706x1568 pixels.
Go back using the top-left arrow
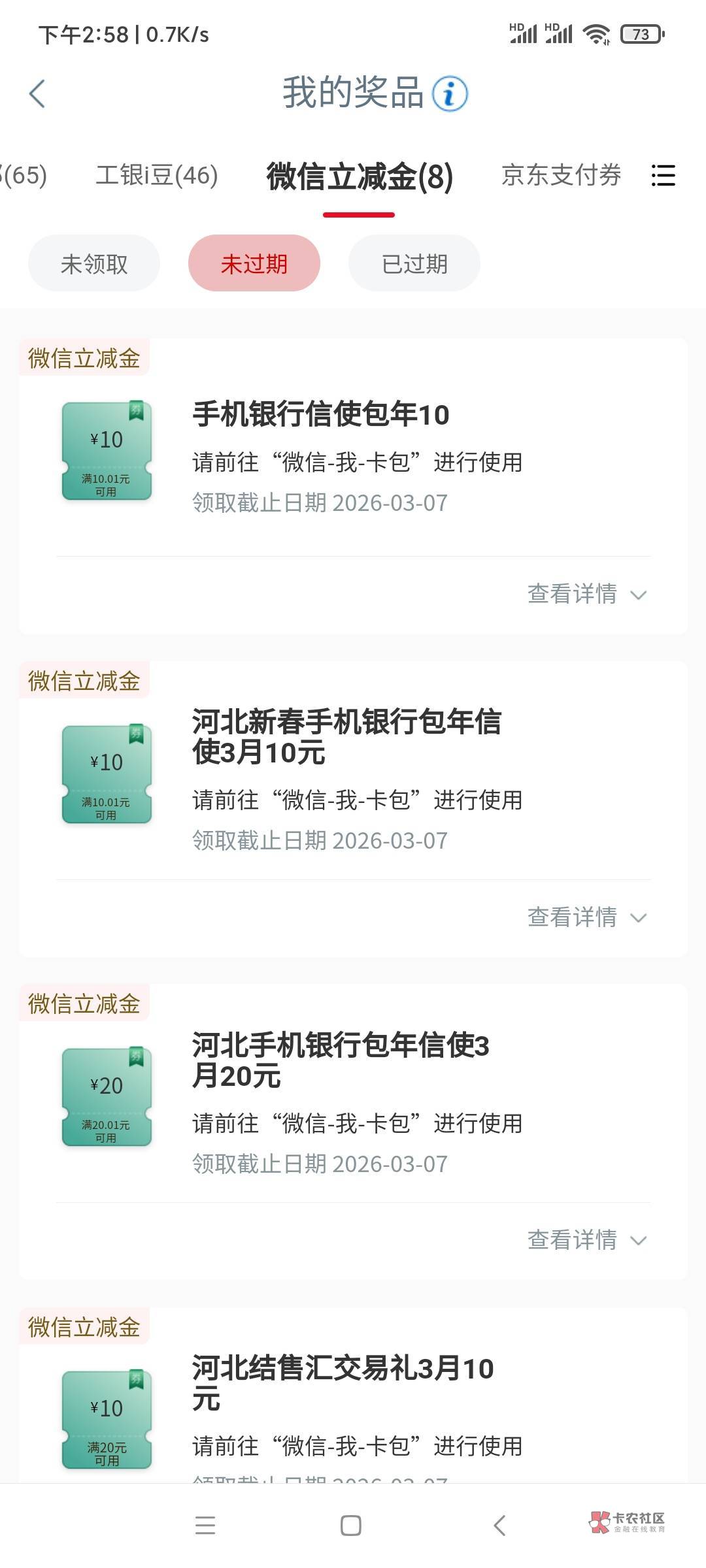[37, 93]
